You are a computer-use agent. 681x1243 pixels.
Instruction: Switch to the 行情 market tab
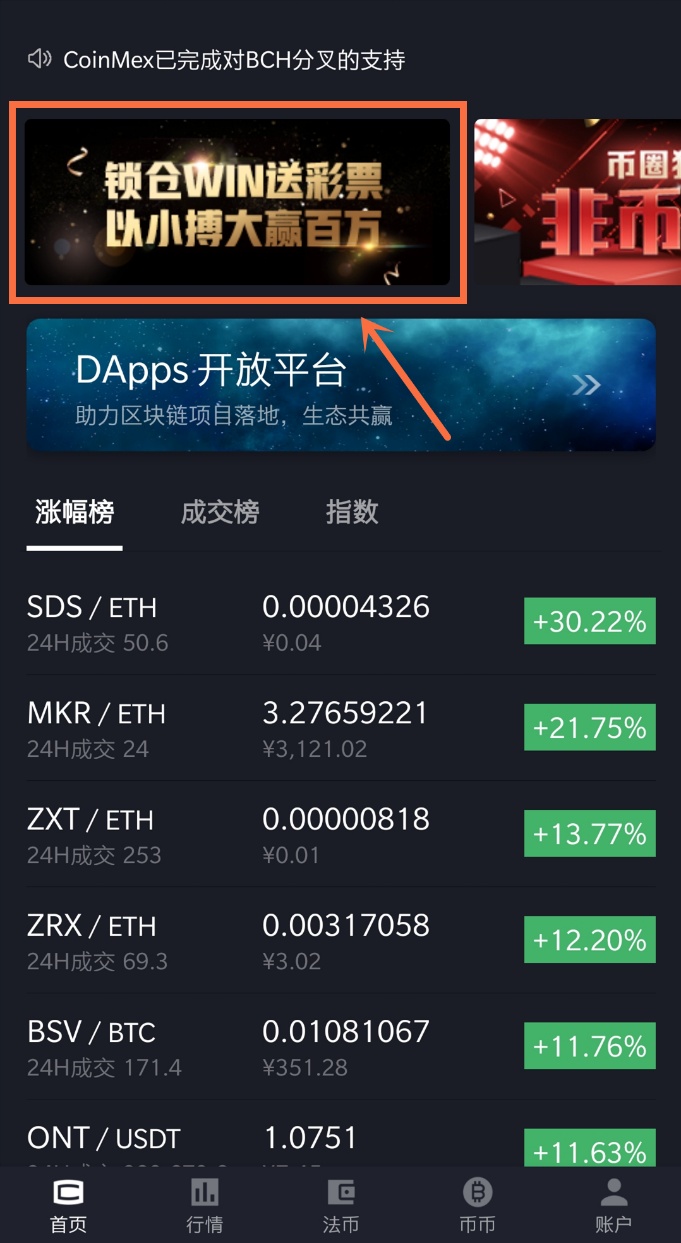click(204, 1205)
